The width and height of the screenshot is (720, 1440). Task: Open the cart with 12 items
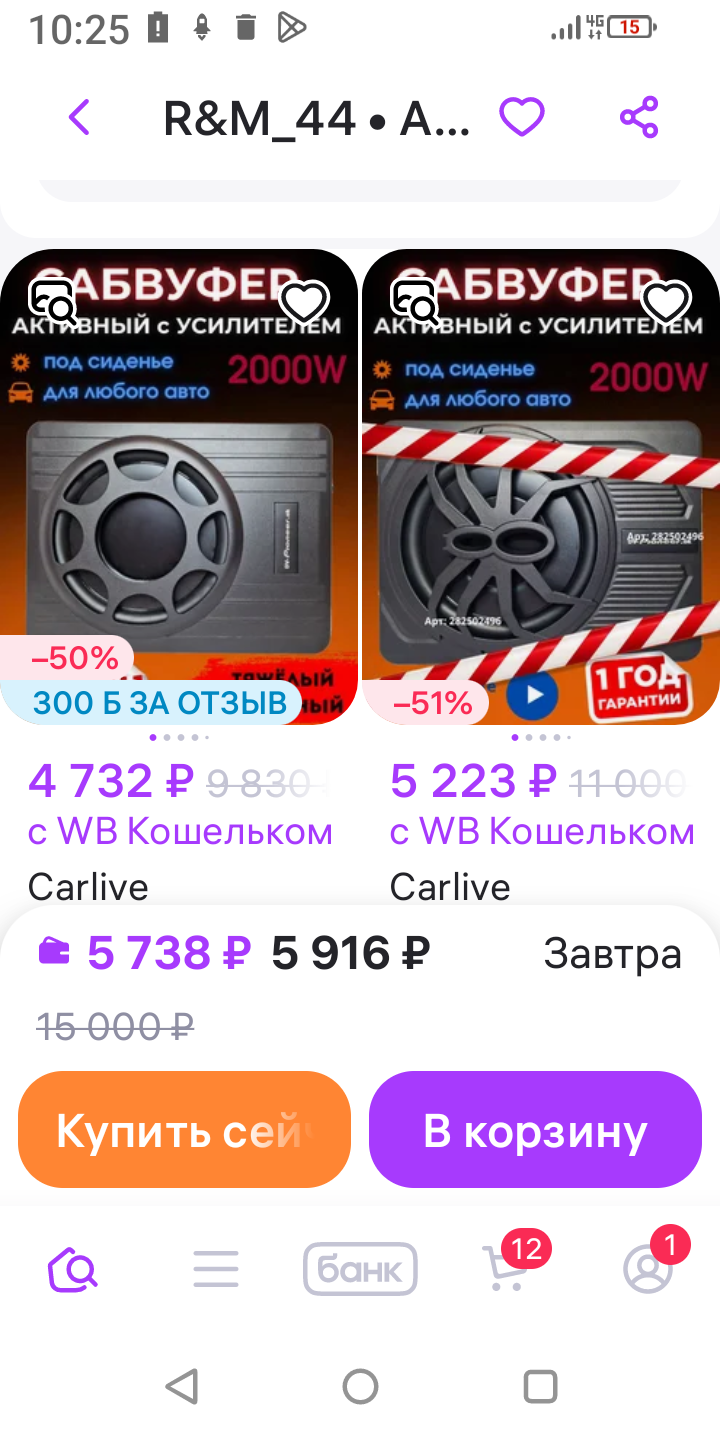coord(505,1270)
